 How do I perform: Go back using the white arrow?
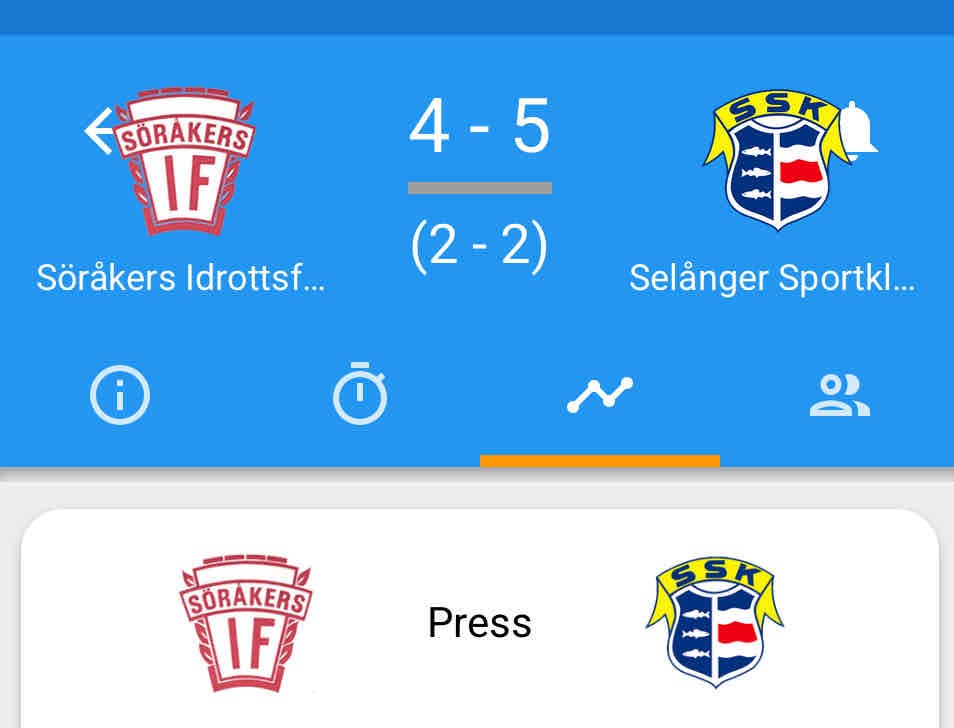point(101,132)
